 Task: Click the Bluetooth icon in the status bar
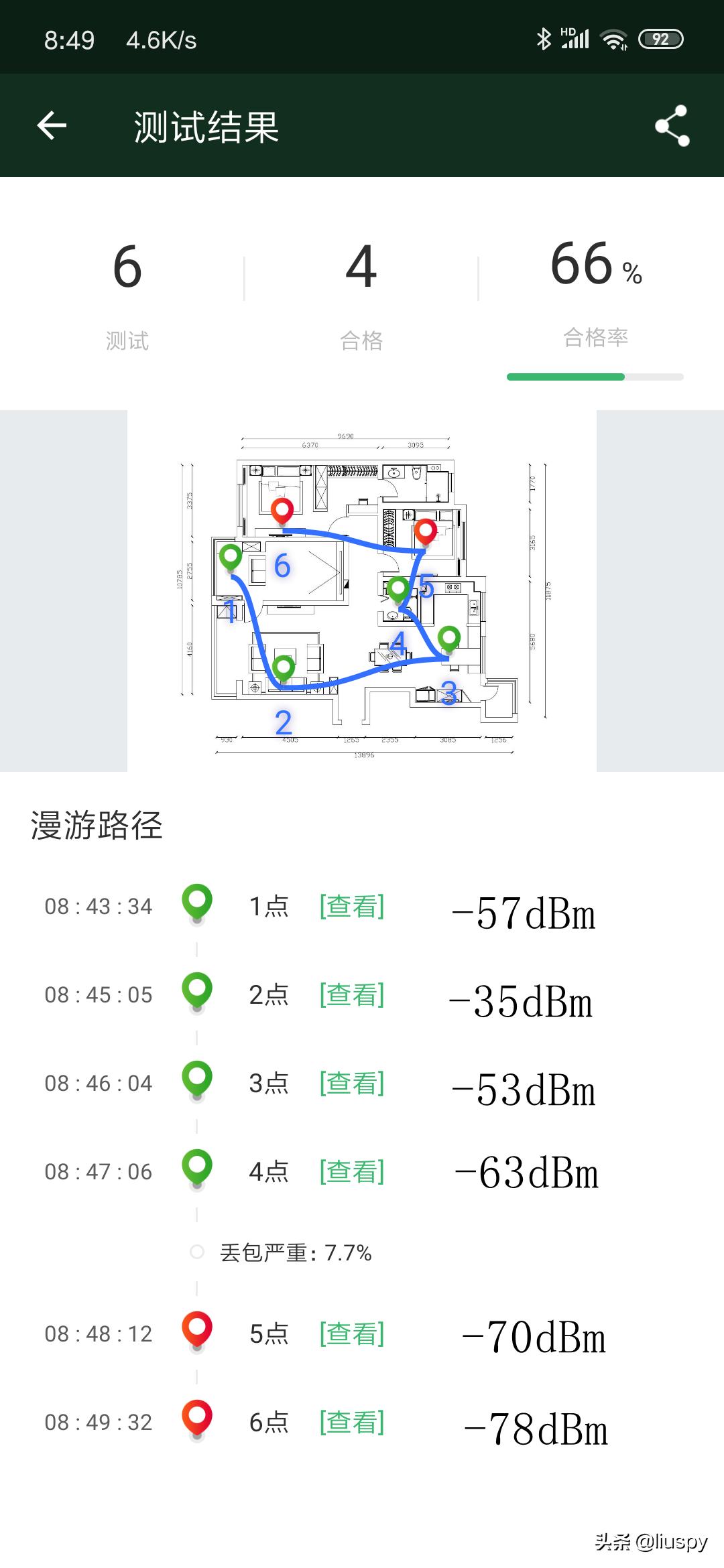tap(544, 38)
